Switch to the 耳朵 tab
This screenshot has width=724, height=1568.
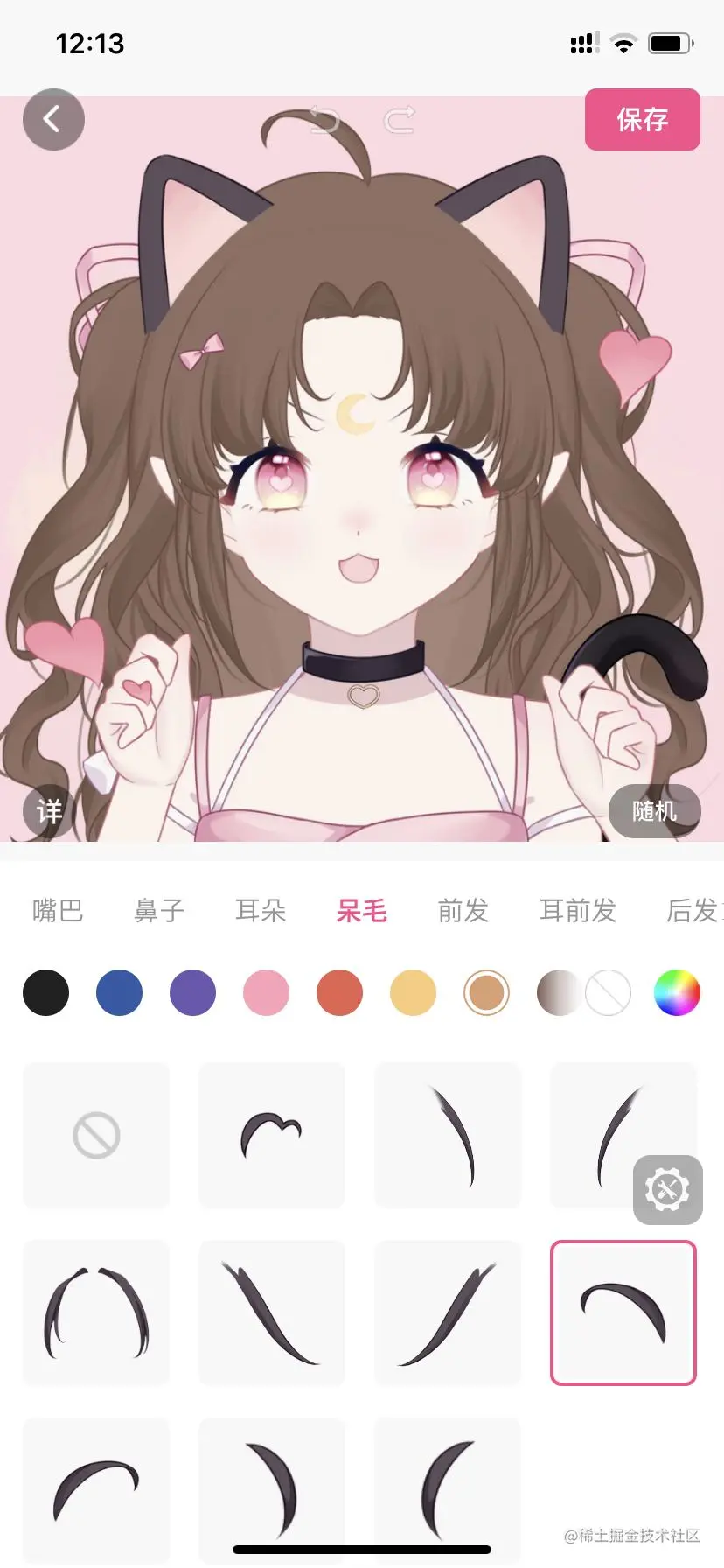[261, 911]
